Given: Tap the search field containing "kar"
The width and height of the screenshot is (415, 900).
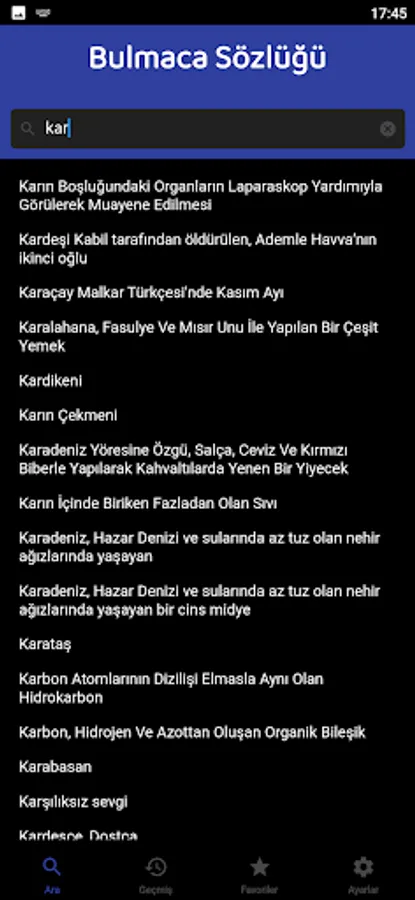Looking at the screenshot, I should coord(208,129).
